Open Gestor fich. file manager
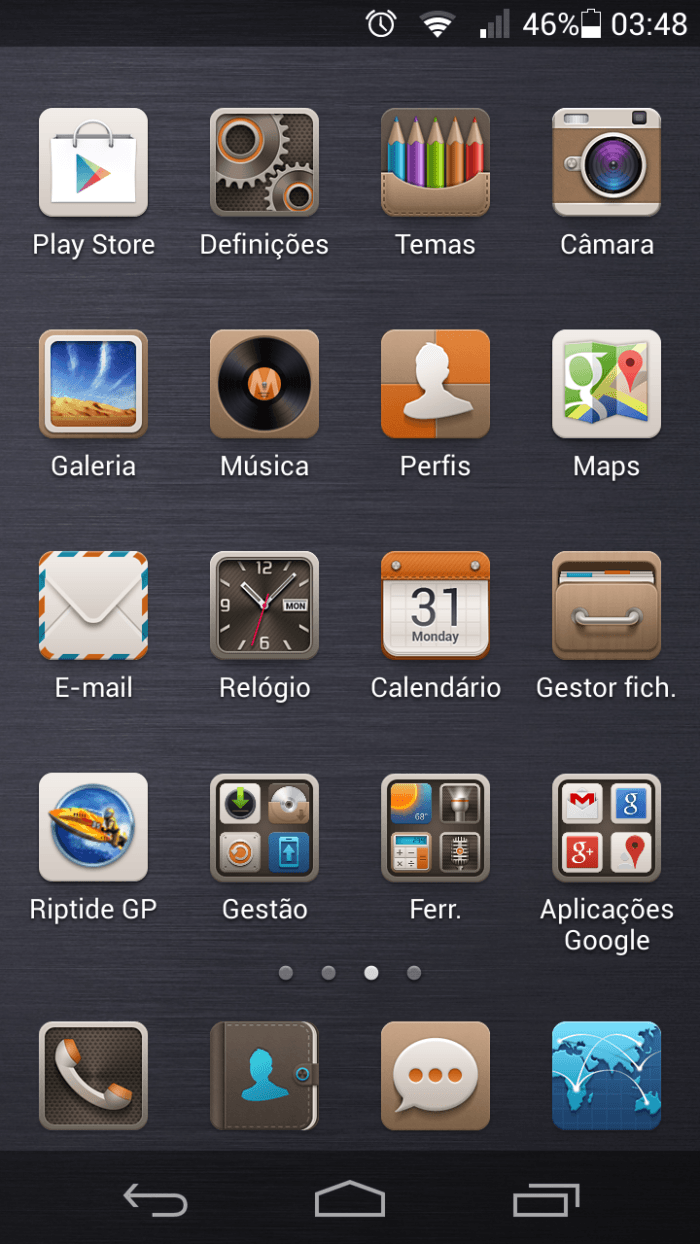700x1244 pixels. [x=606, y=605]
